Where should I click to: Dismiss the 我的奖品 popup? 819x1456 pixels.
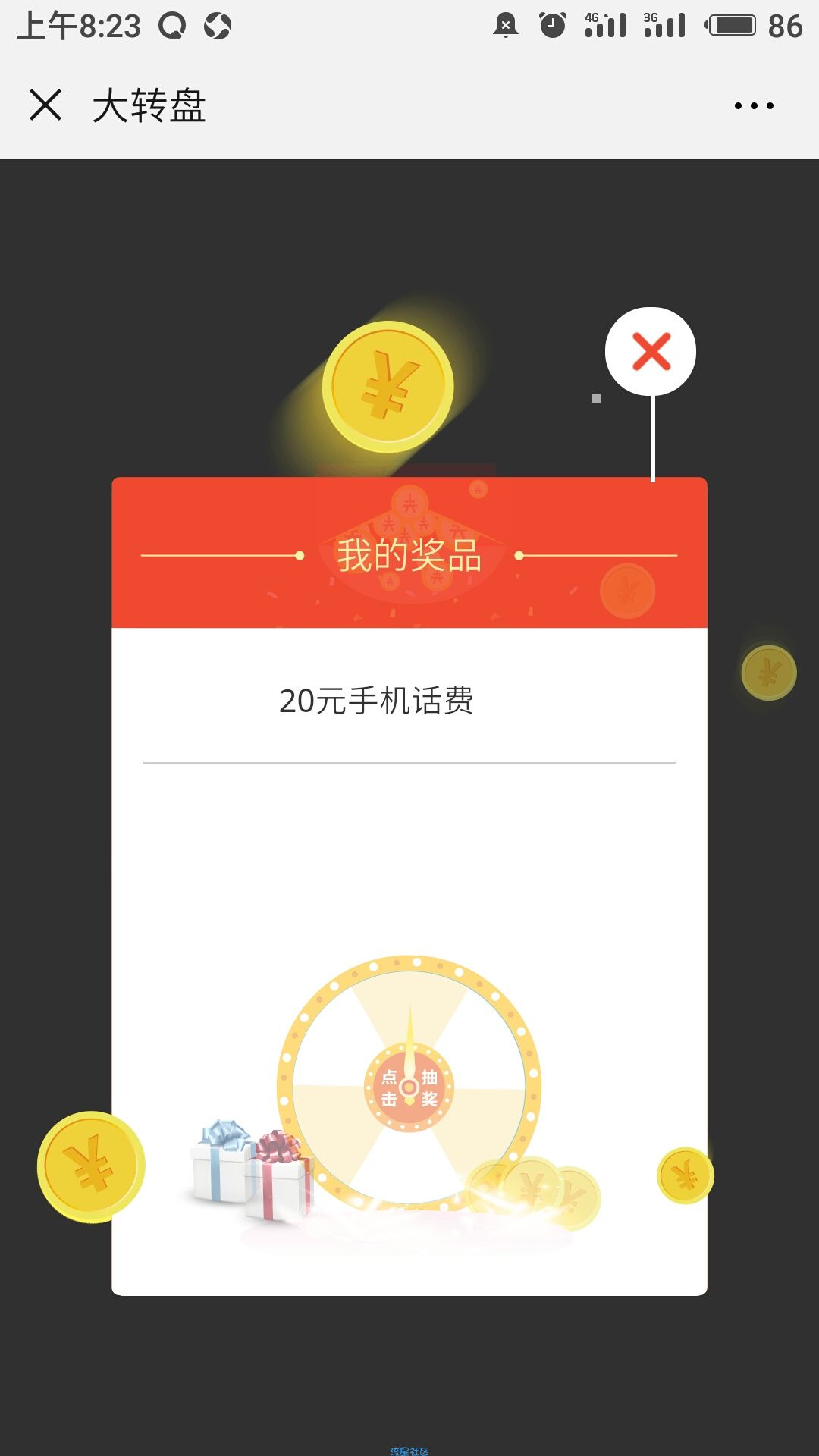651,351
